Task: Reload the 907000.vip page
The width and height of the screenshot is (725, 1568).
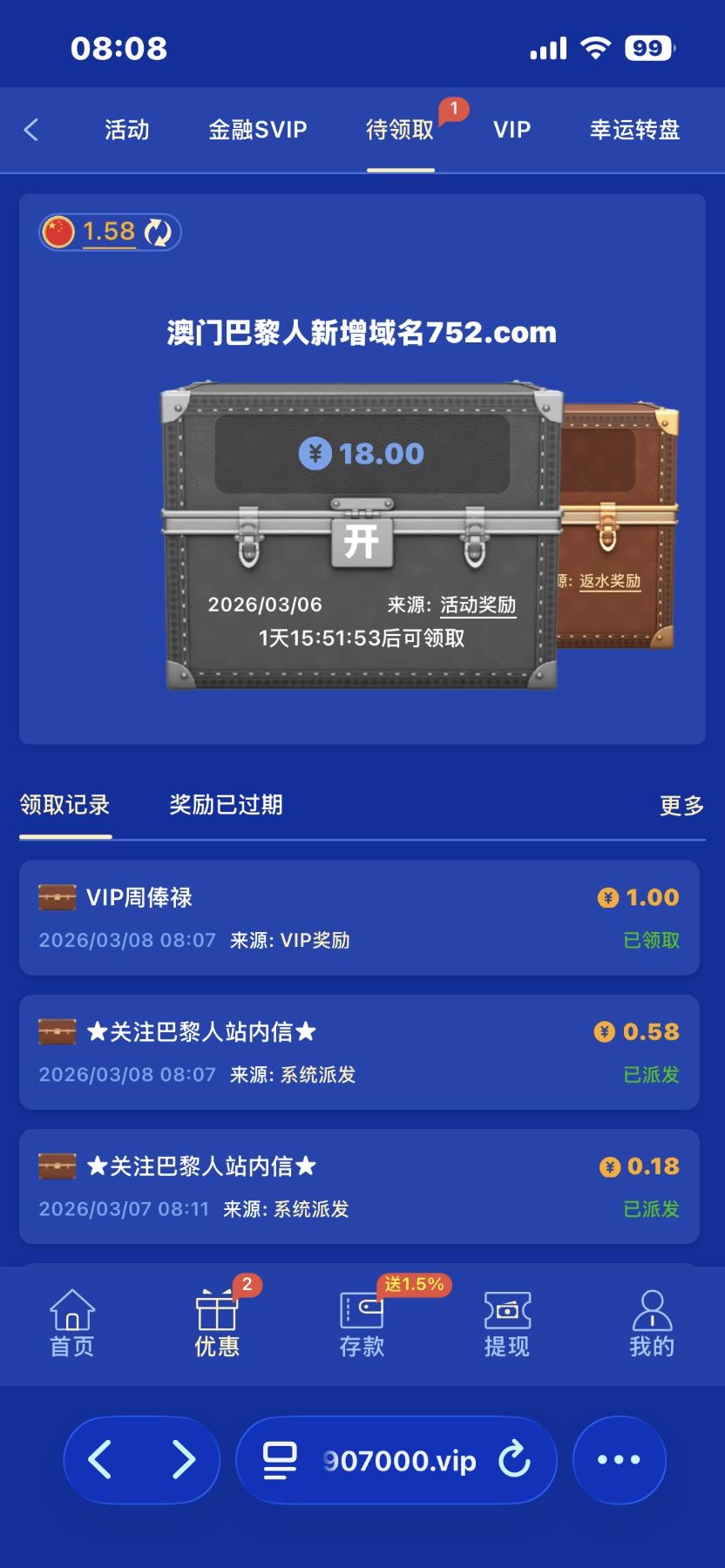Action: coord(514,1460)
